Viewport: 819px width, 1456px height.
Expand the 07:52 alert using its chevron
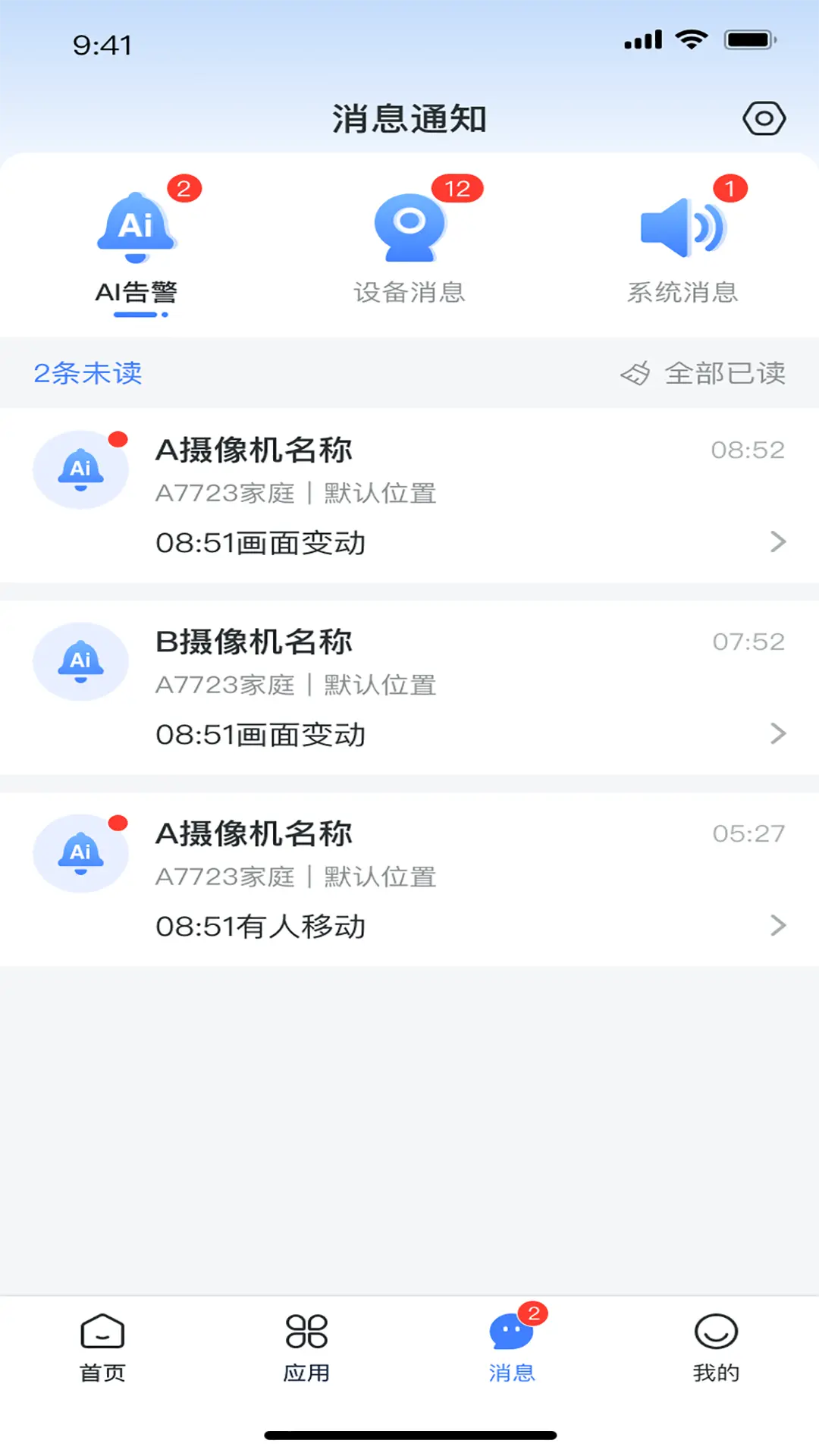click(x=779, y=733)
